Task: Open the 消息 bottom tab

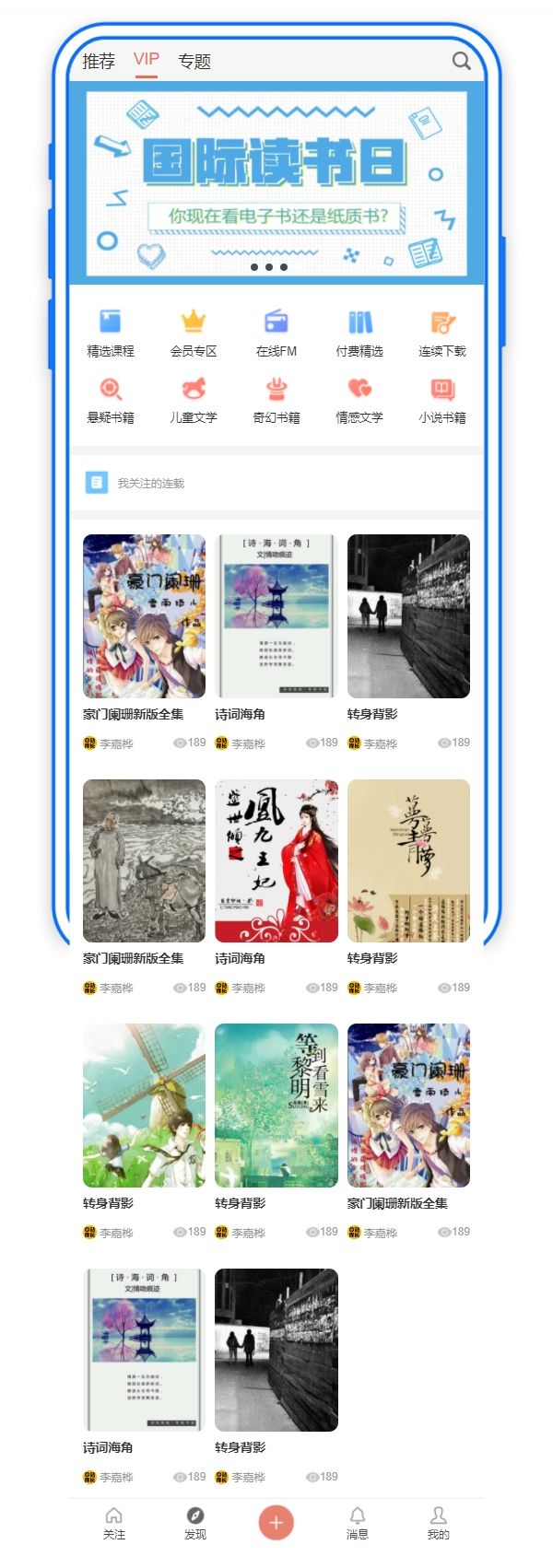Action: (358, 1523)
